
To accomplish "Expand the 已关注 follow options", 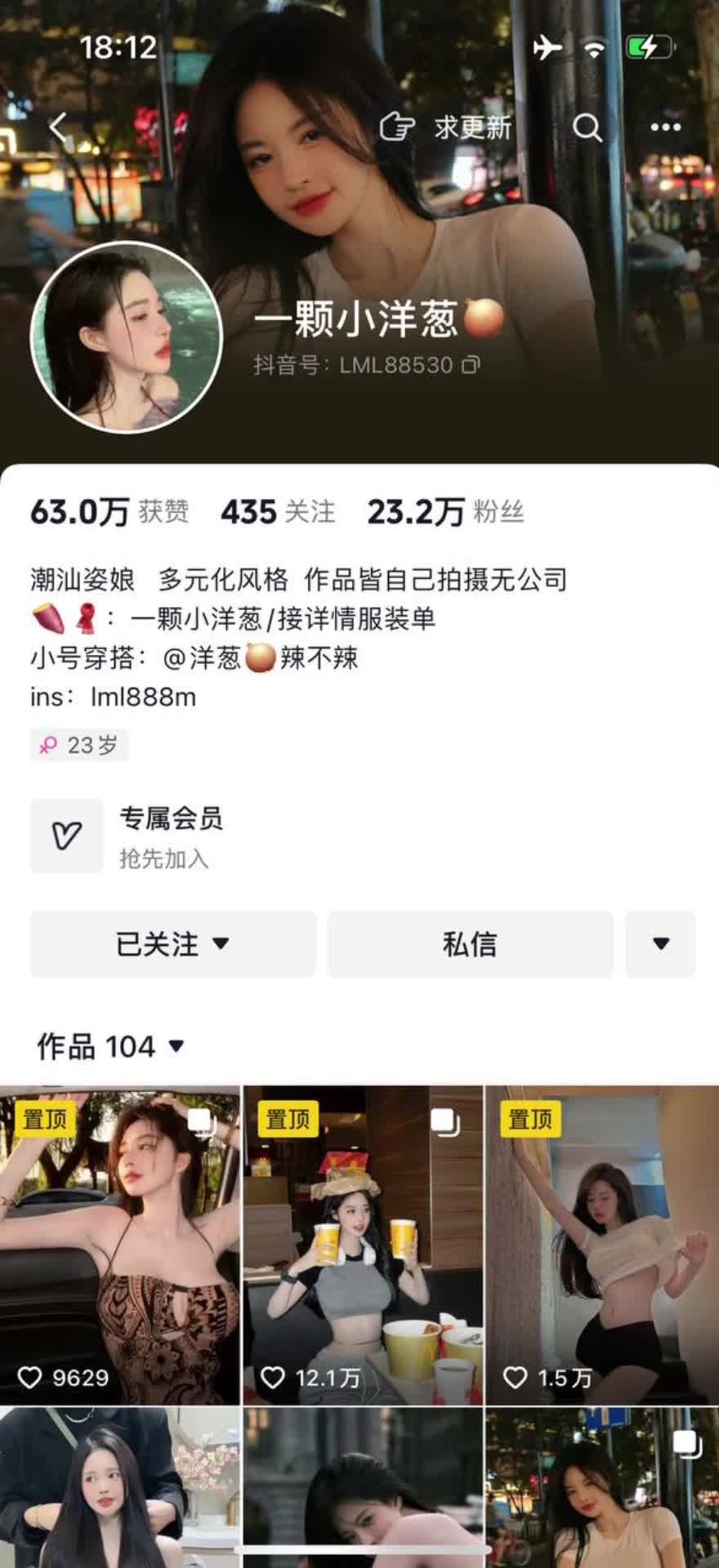I will [172, 944].
